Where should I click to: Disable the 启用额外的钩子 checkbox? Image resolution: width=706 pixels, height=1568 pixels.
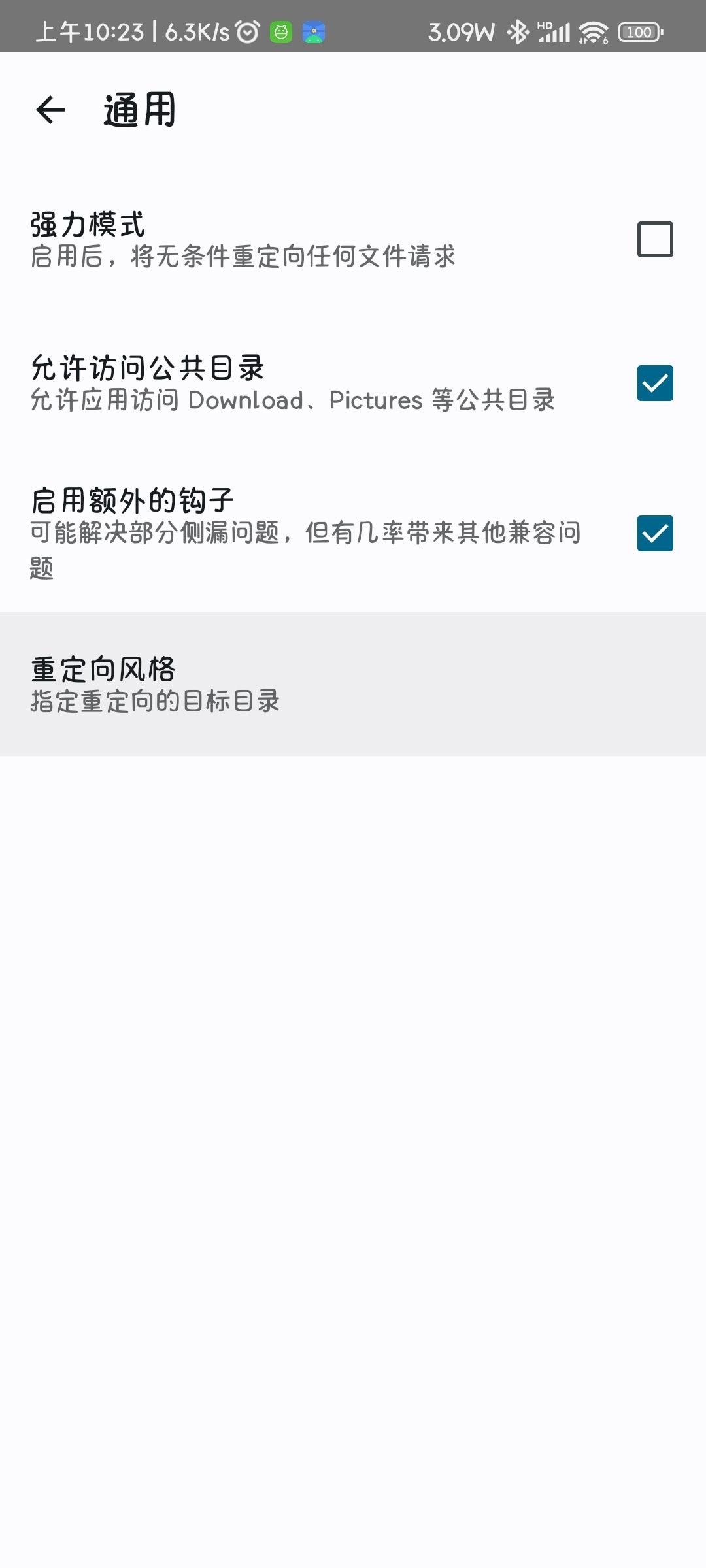coord(655,533)
